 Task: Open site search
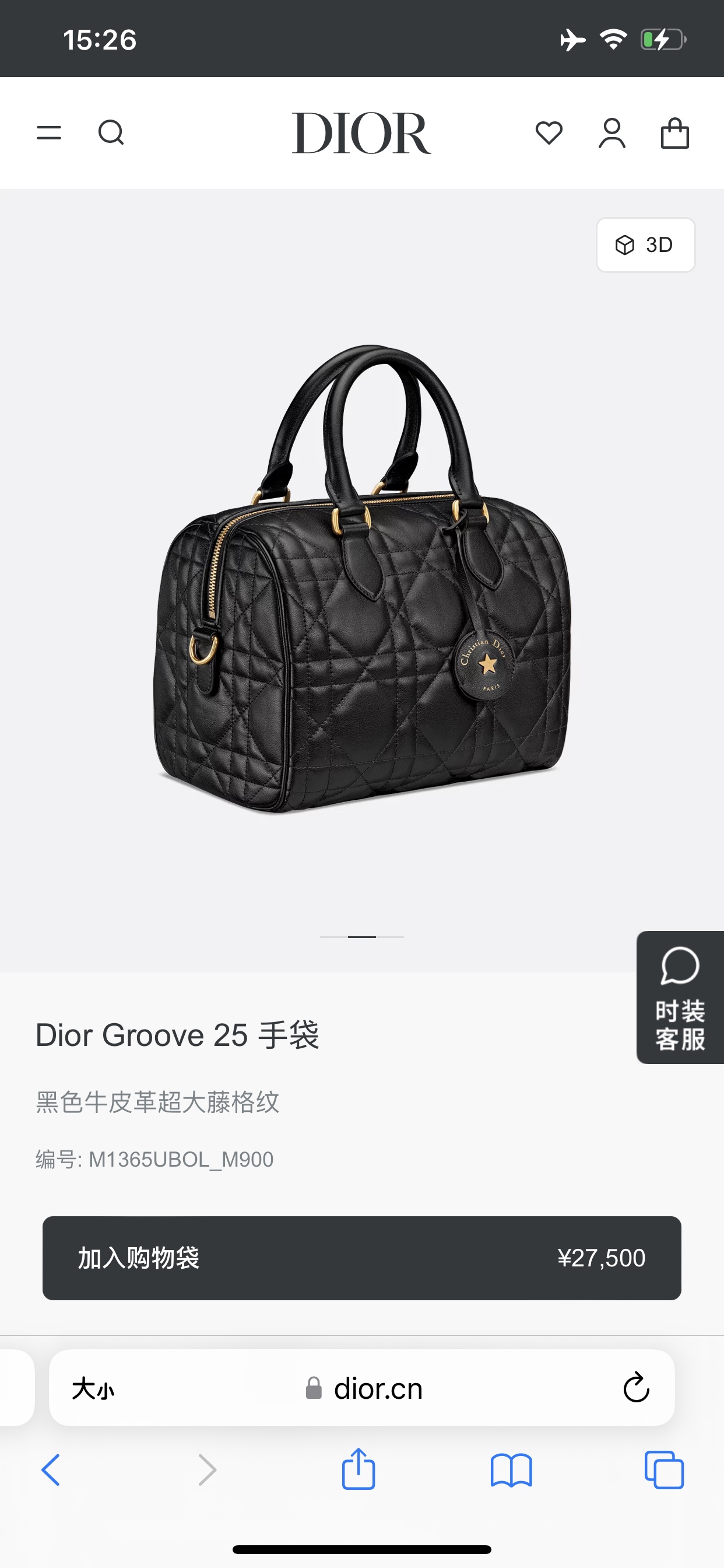(111, 132)
